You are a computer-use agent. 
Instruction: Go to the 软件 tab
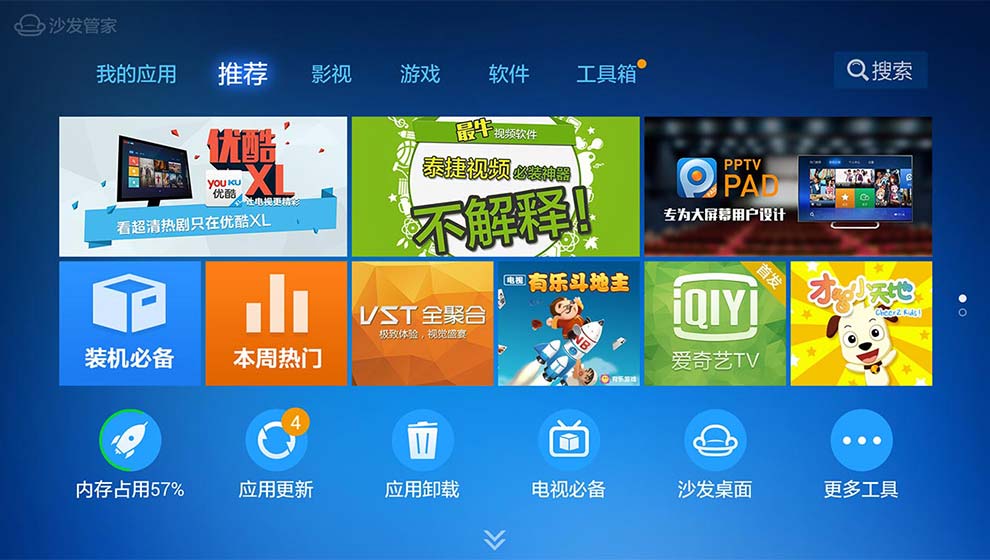point(509,74)
